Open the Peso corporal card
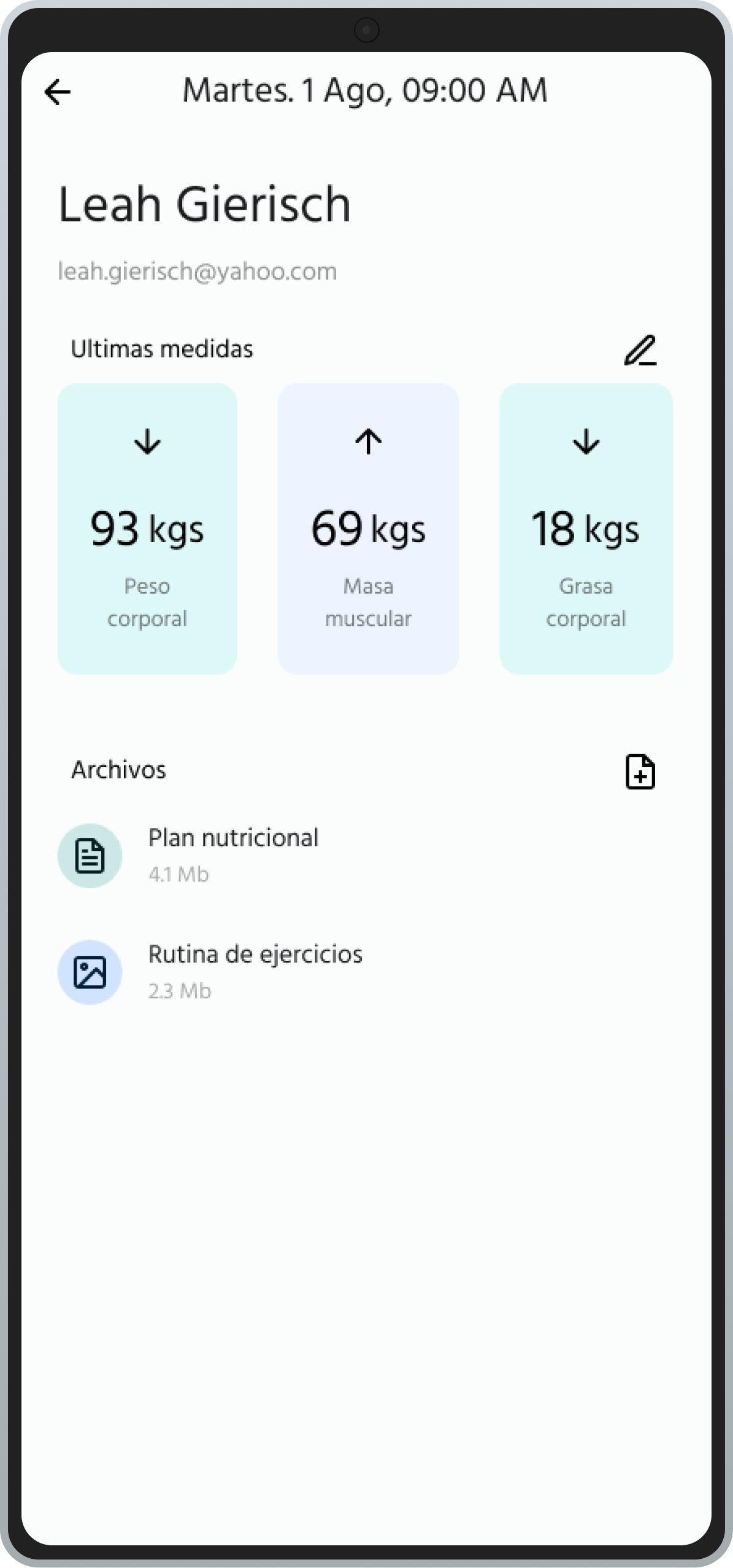 coord(147,528)
